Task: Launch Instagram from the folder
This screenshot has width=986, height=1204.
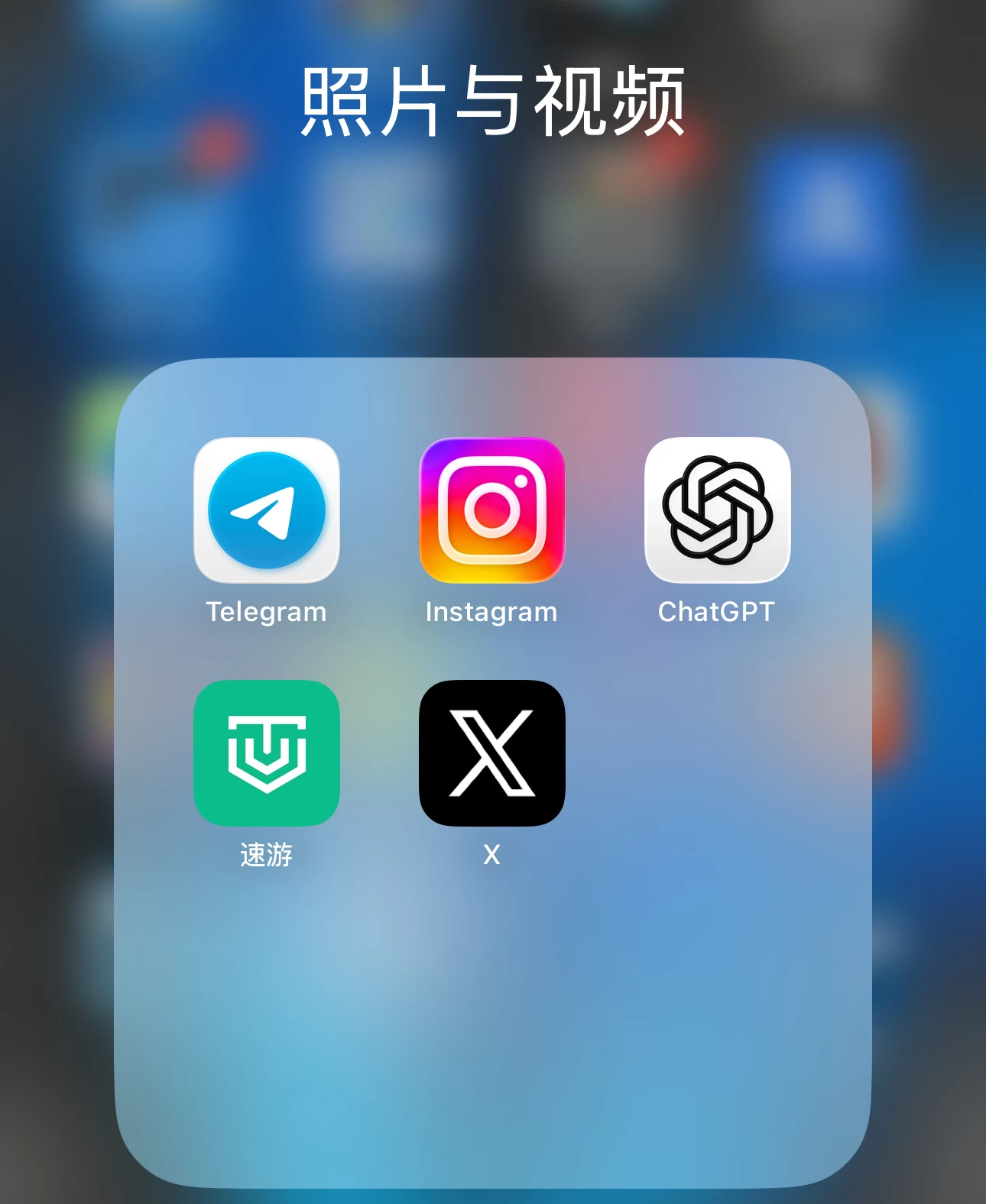Action: click(492, 510)
